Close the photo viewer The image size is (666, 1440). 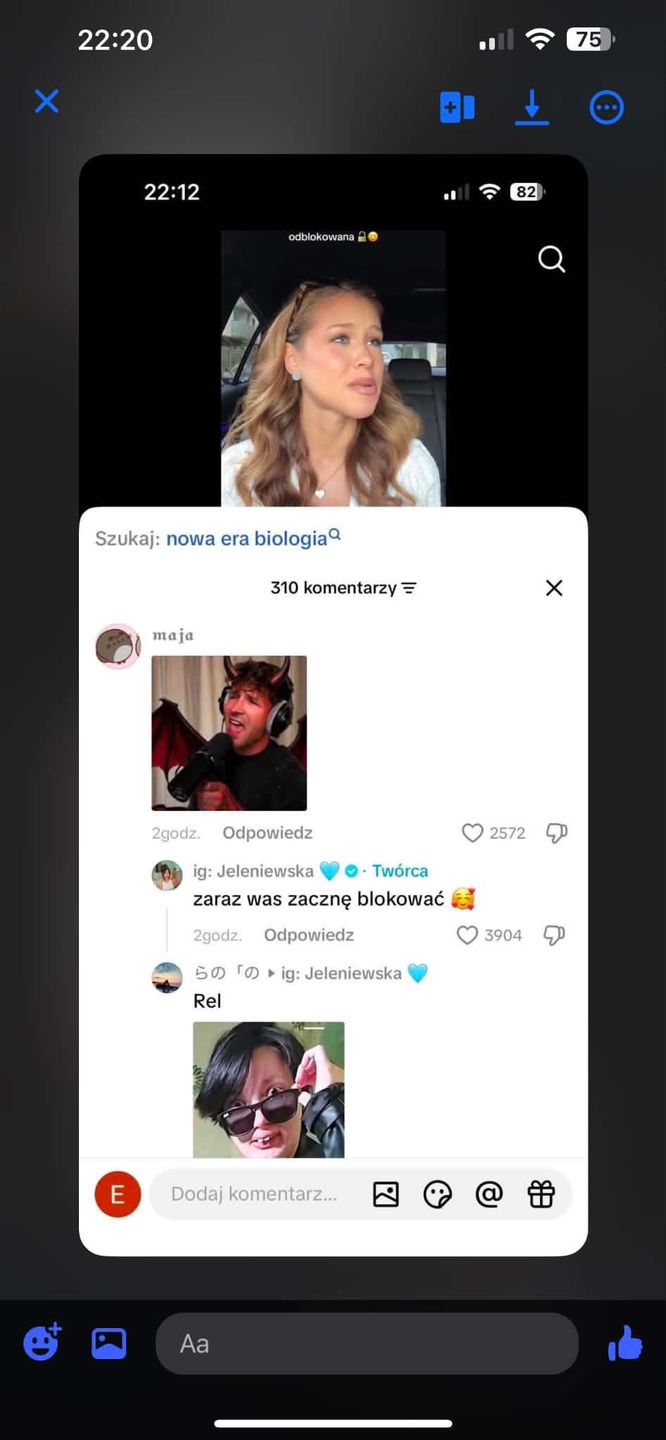pyautogui.click(x=47, y=101)
